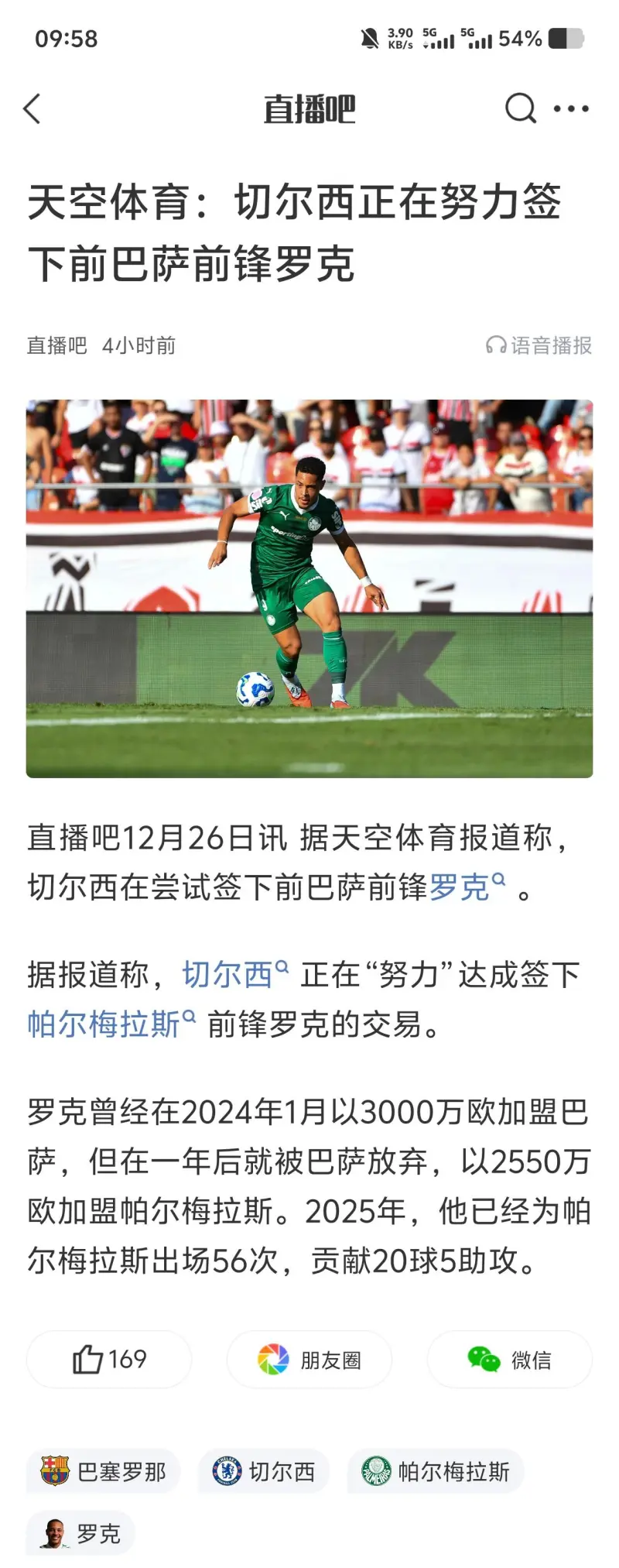Share to 朋友圈
619x1568 pixels.
coord(309,1359)
